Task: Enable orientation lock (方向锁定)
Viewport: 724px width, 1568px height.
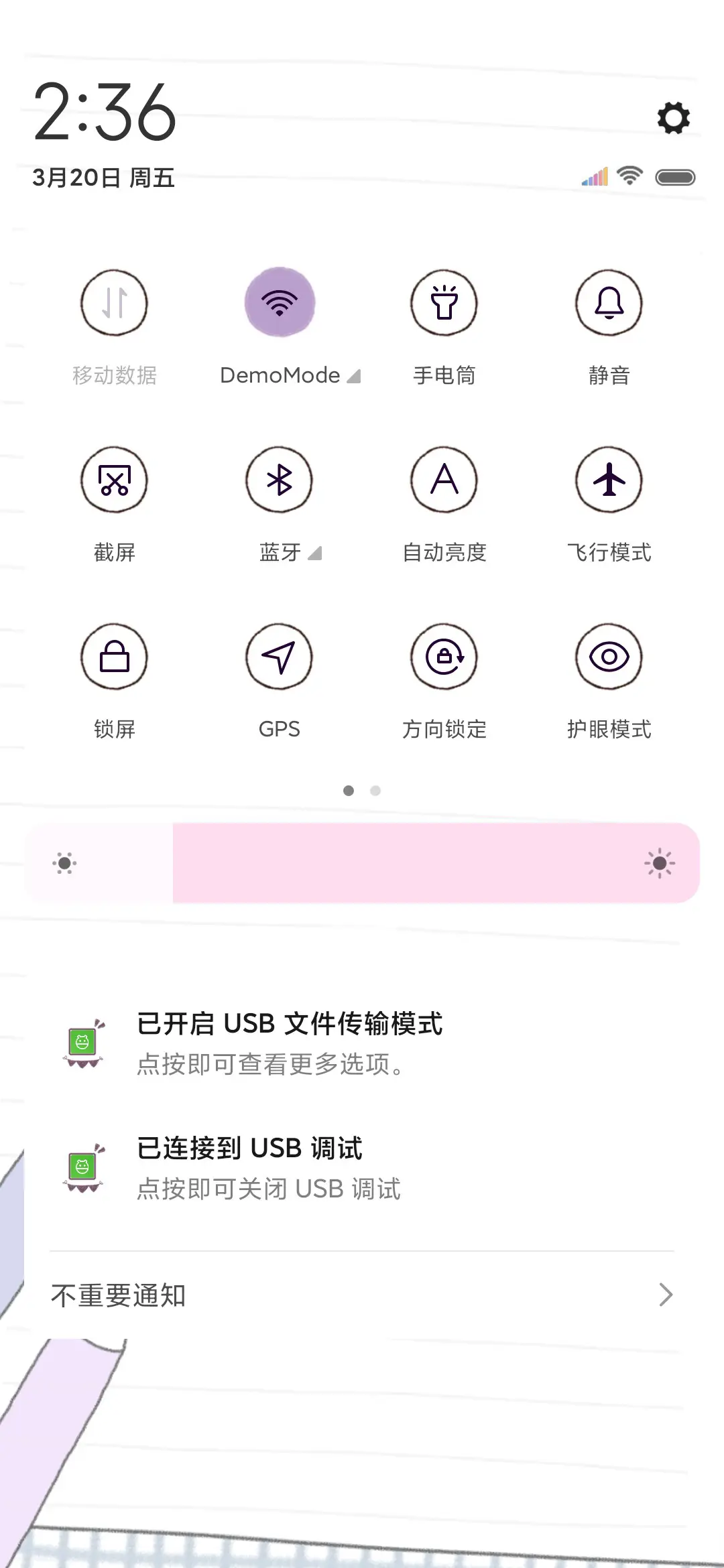Action: 444,657
